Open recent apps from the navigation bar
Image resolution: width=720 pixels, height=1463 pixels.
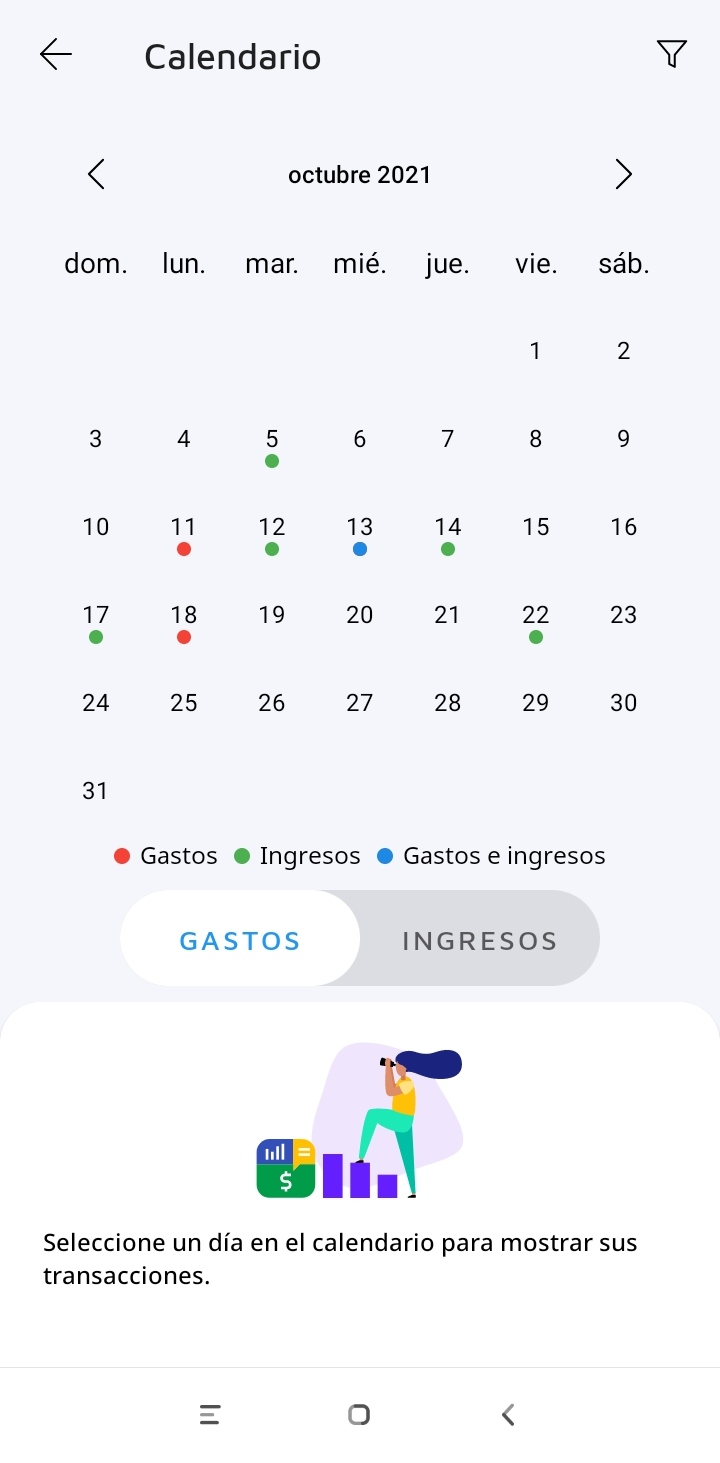[210, 1414]
